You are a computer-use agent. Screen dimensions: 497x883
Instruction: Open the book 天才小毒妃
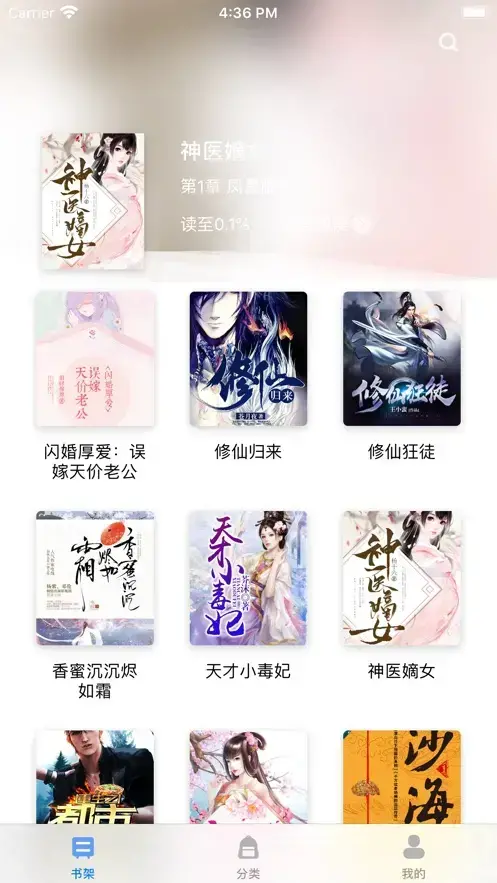248,578
